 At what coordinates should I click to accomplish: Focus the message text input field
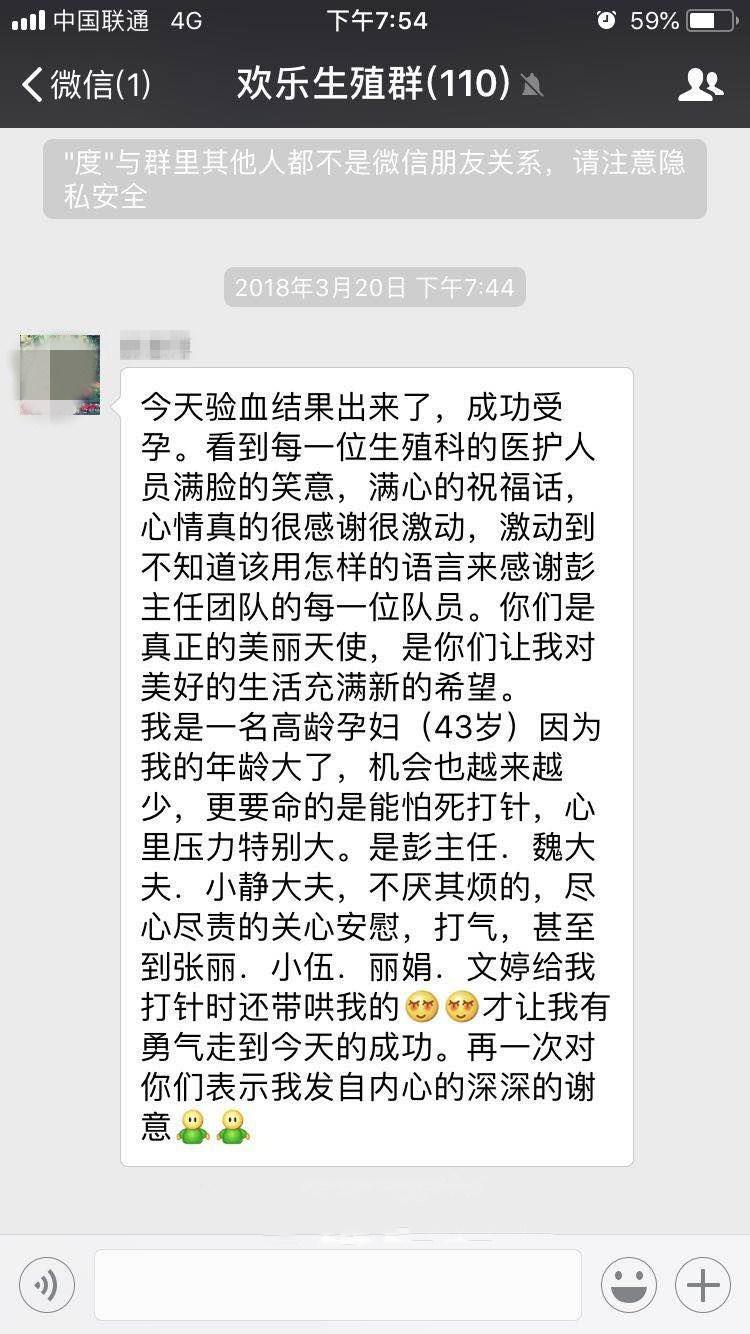tap(338, 1285)
